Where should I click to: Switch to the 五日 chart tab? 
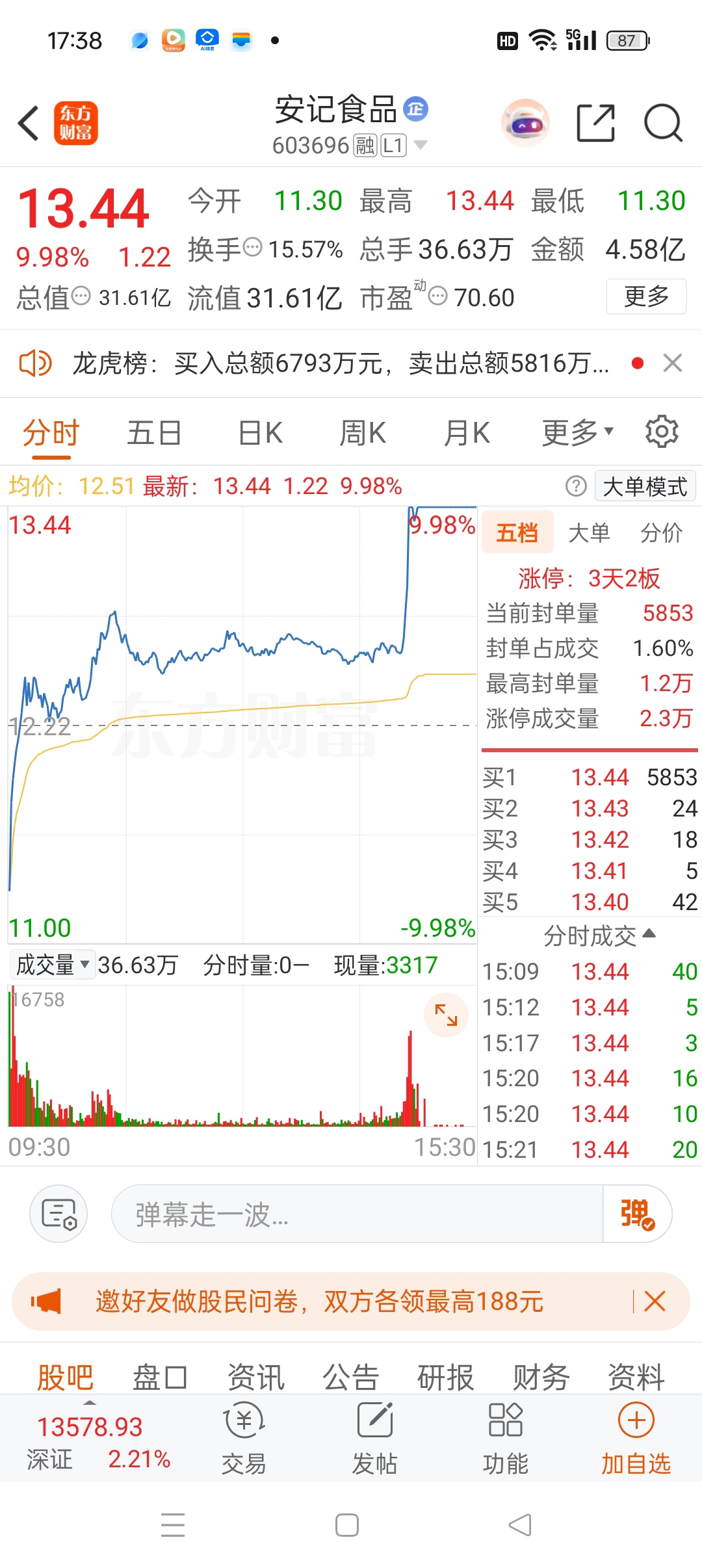click(154, 433)
